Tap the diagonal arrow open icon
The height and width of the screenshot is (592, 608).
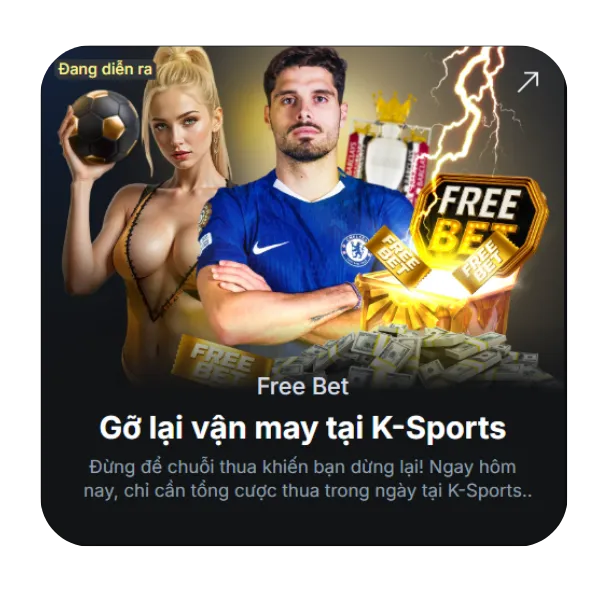click(x=527, y=82)
